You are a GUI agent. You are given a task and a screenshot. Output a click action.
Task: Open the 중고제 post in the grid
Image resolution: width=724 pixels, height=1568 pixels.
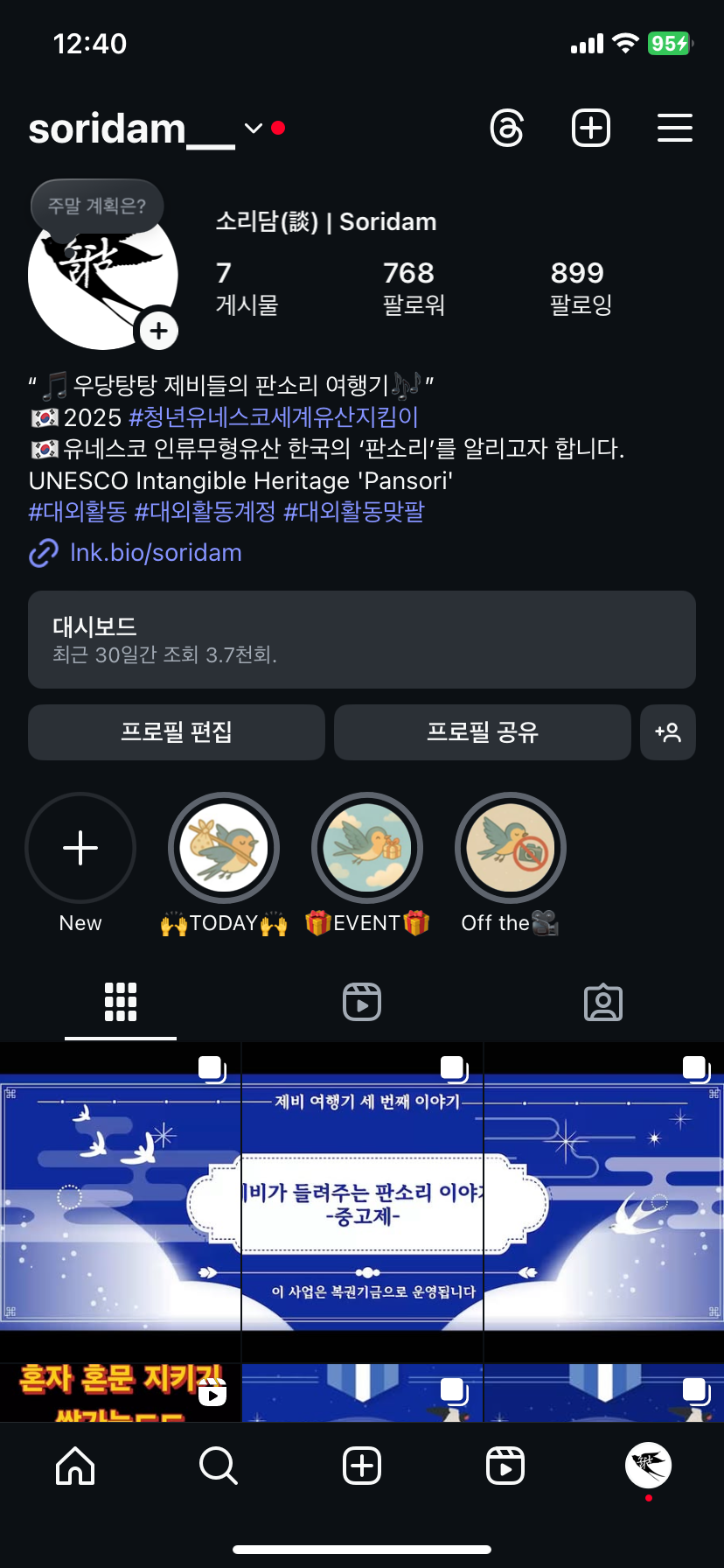[x=362, y=1202]
